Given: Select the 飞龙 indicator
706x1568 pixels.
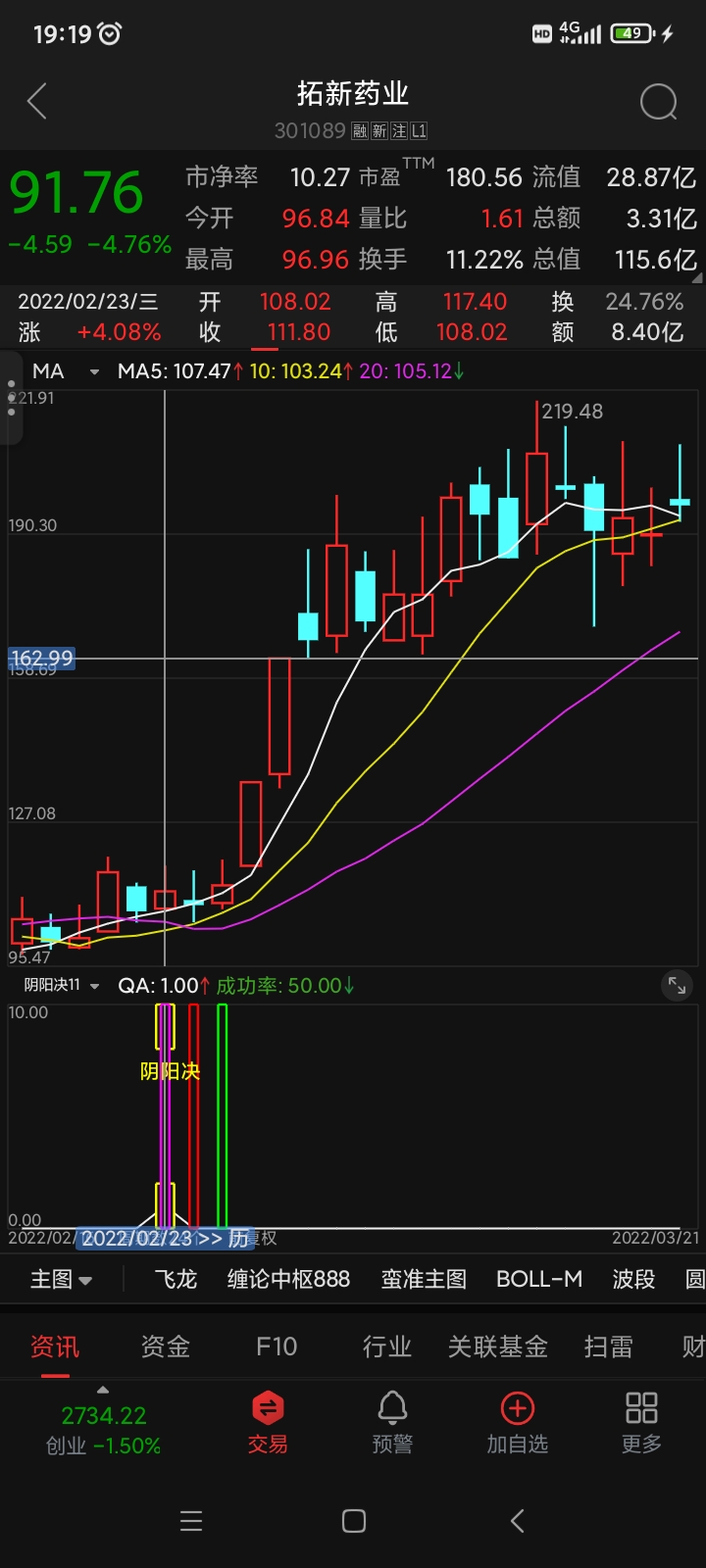Looking at the screenshot, I should click(x=176, y=1279).
